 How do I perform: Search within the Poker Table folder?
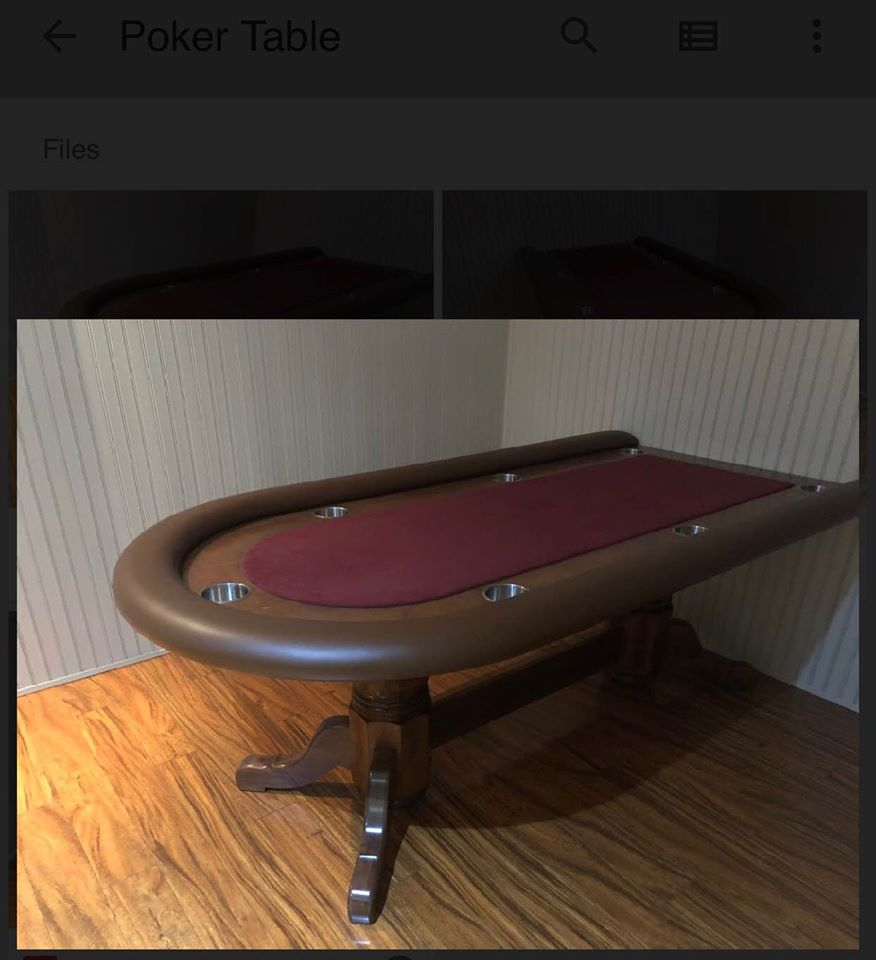pyautogui.click(x=578, y=36)
